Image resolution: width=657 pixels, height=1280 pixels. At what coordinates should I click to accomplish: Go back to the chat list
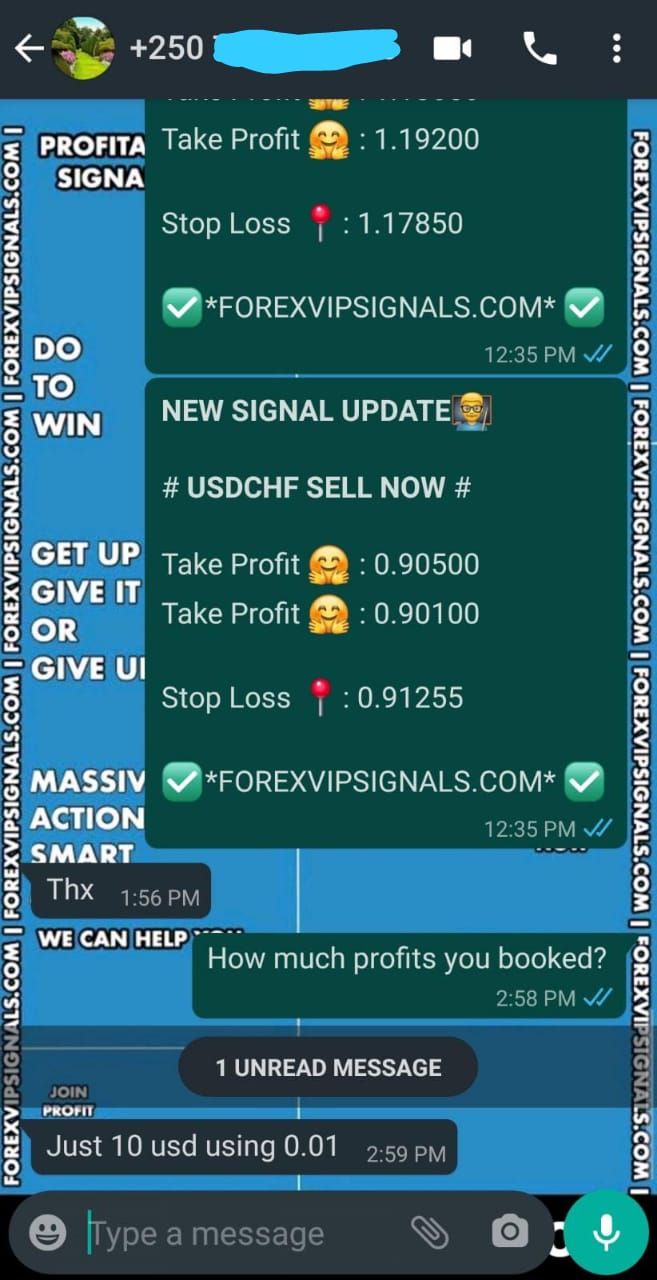pos(28,49)
